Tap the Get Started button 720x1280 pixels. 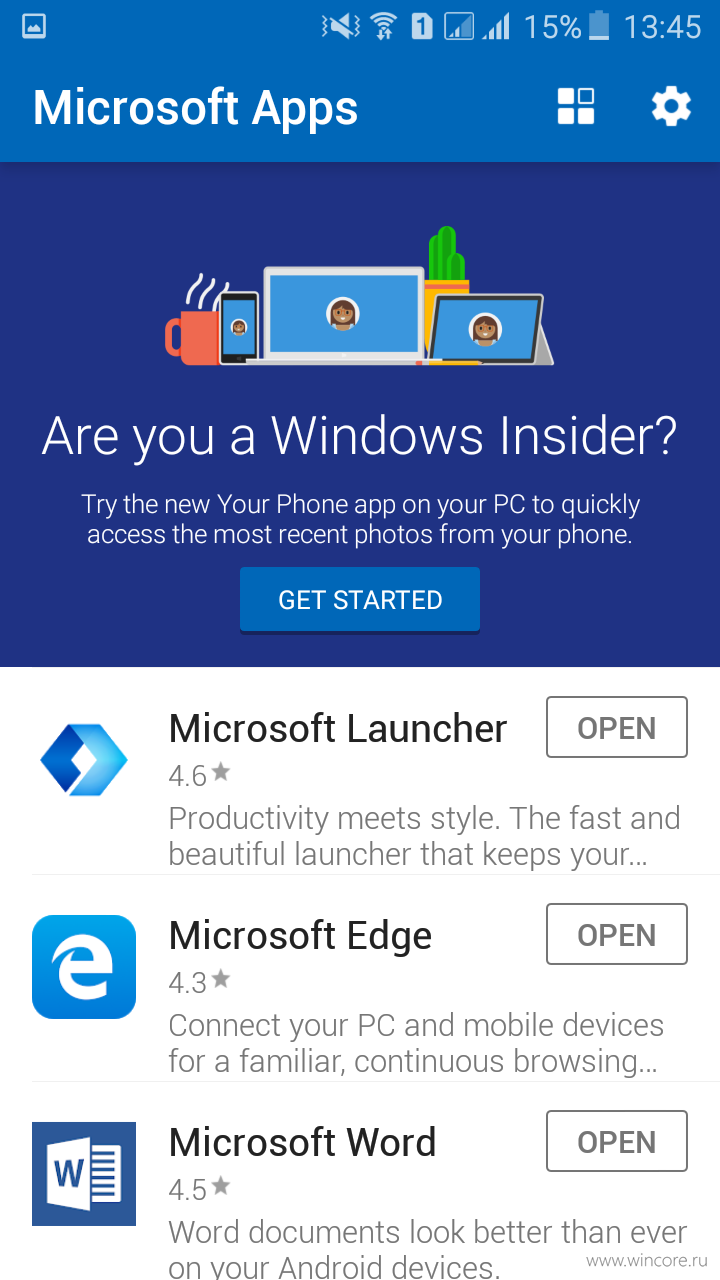(360, 600)
